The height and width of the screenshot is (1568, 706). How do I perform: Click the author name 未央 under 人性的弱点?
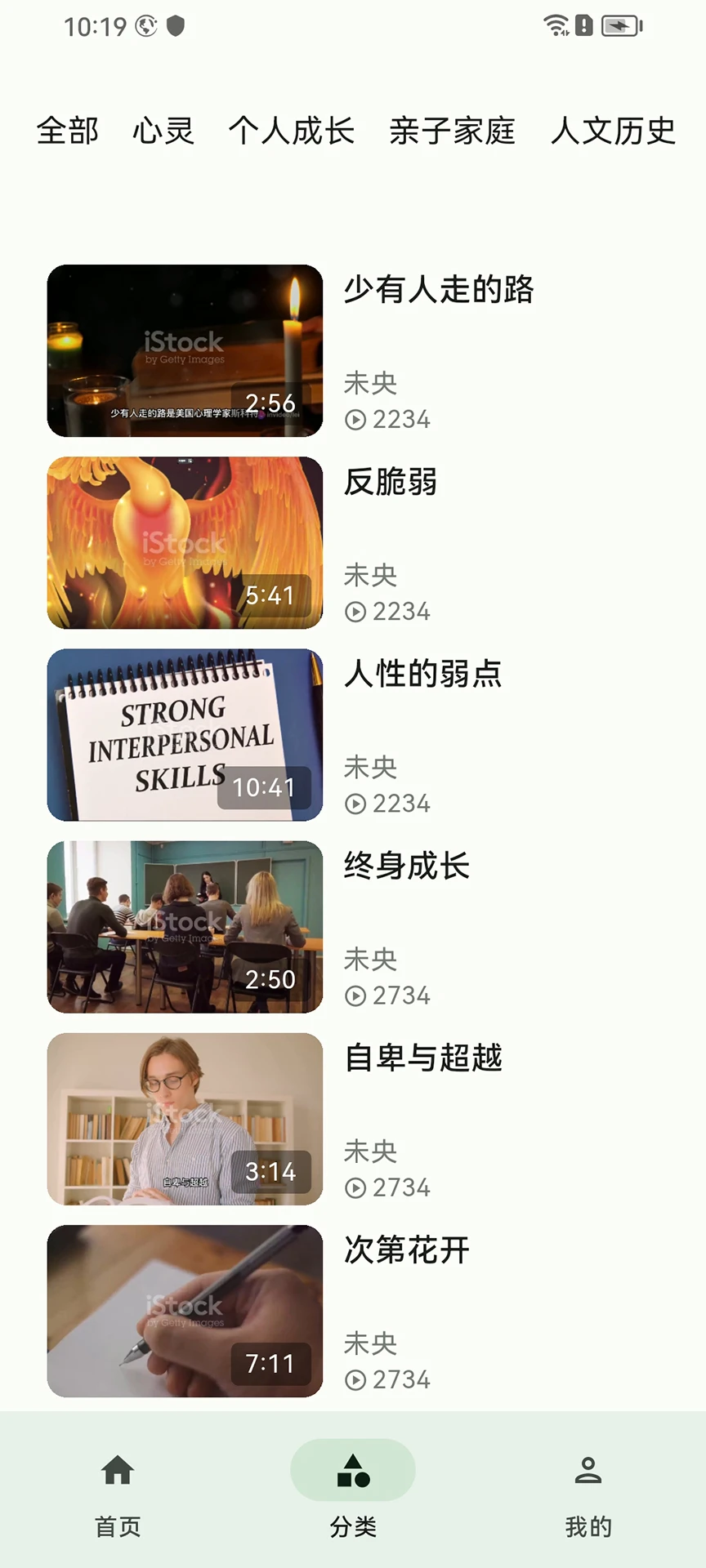tap(372, 766)
